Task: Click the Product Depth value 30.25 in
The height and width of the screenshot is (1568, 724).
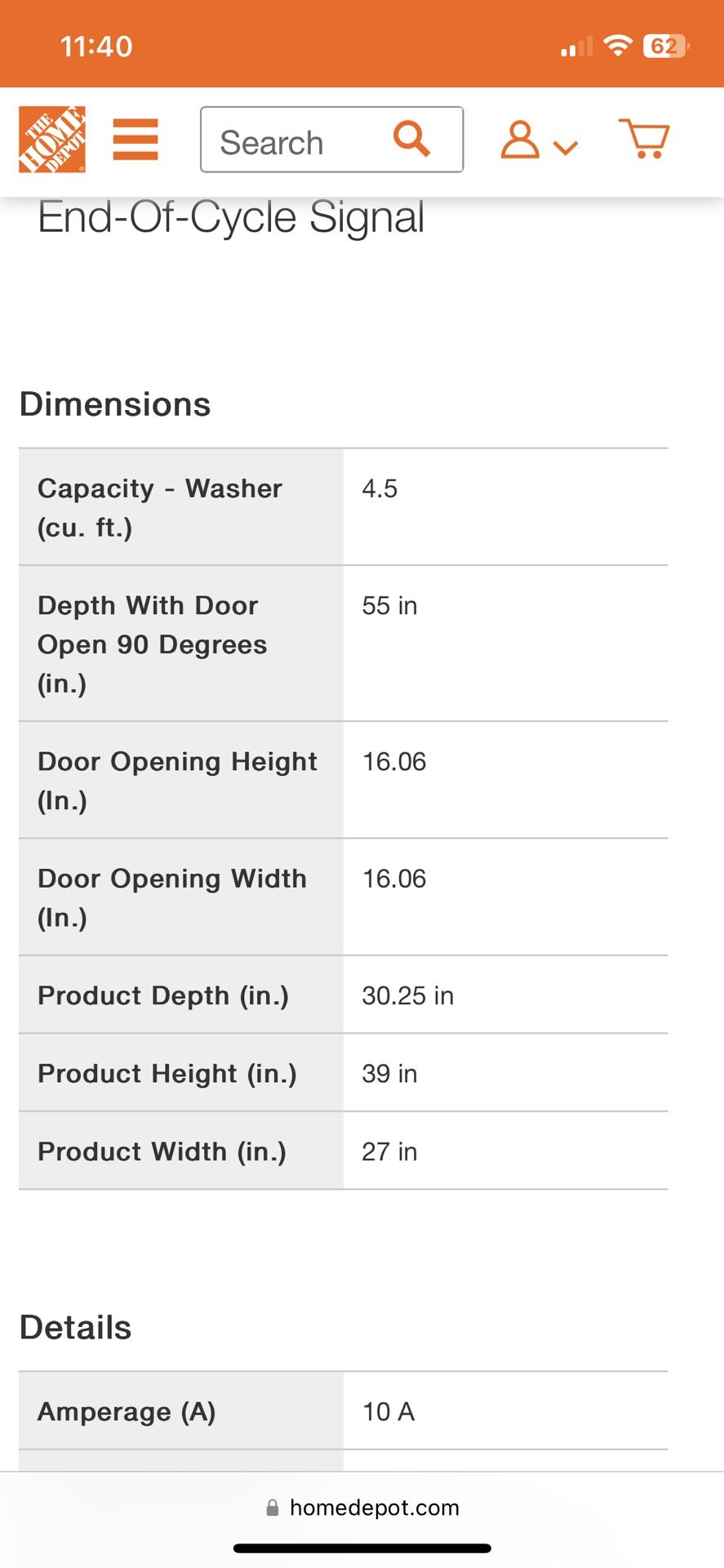Action: click(x=407, y=996)
